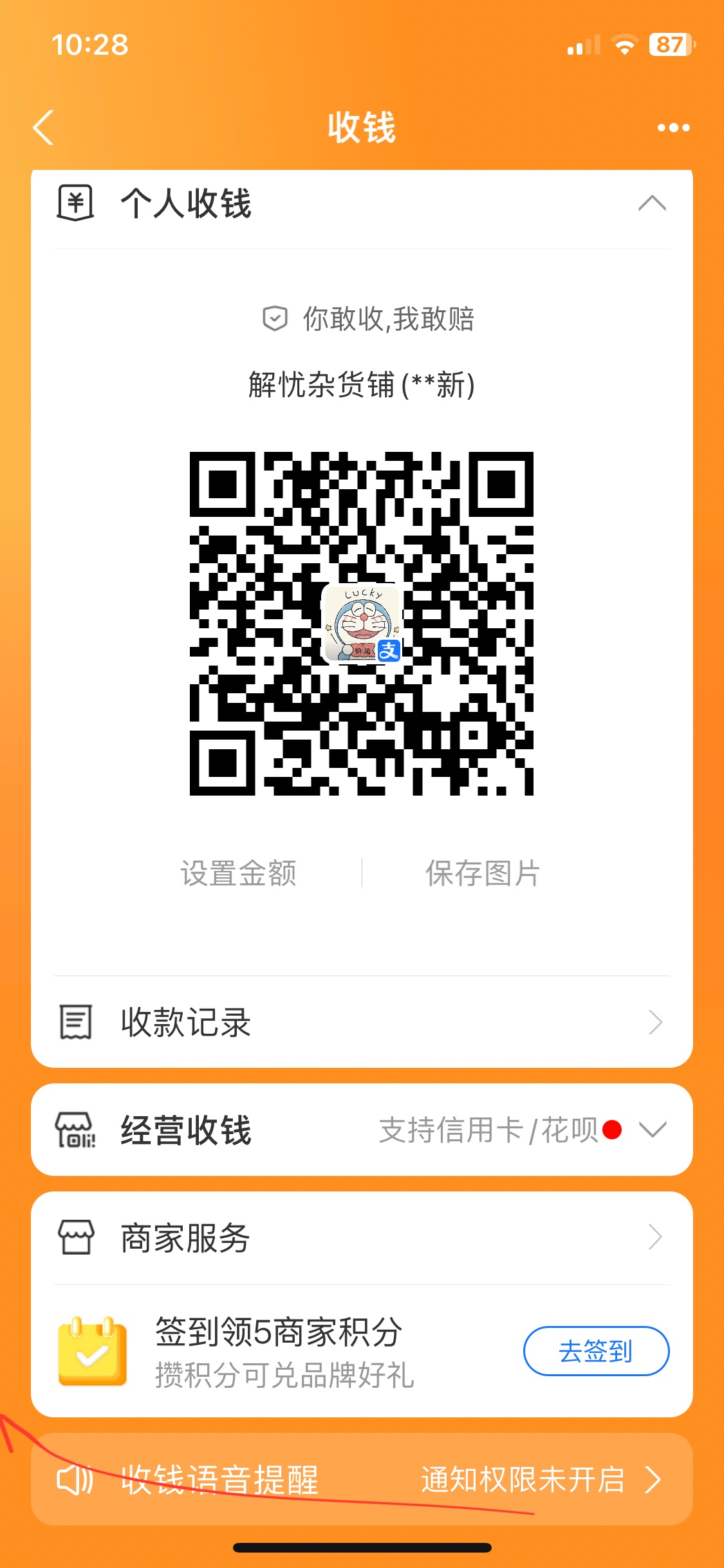This screenshot has width=724, height=1568.
Task: Open 收款记录 payment records
Action: point(362,1022)
